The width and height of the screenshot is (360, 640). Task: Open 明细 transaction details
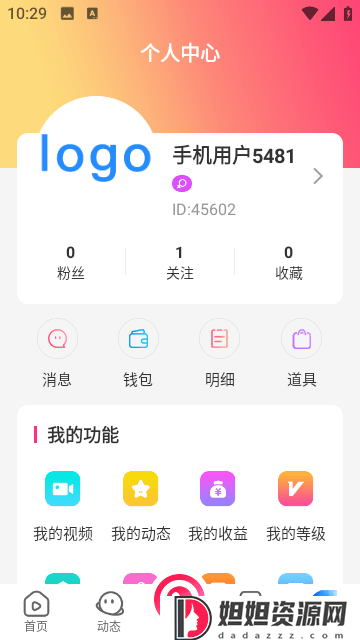pos(220,353)
